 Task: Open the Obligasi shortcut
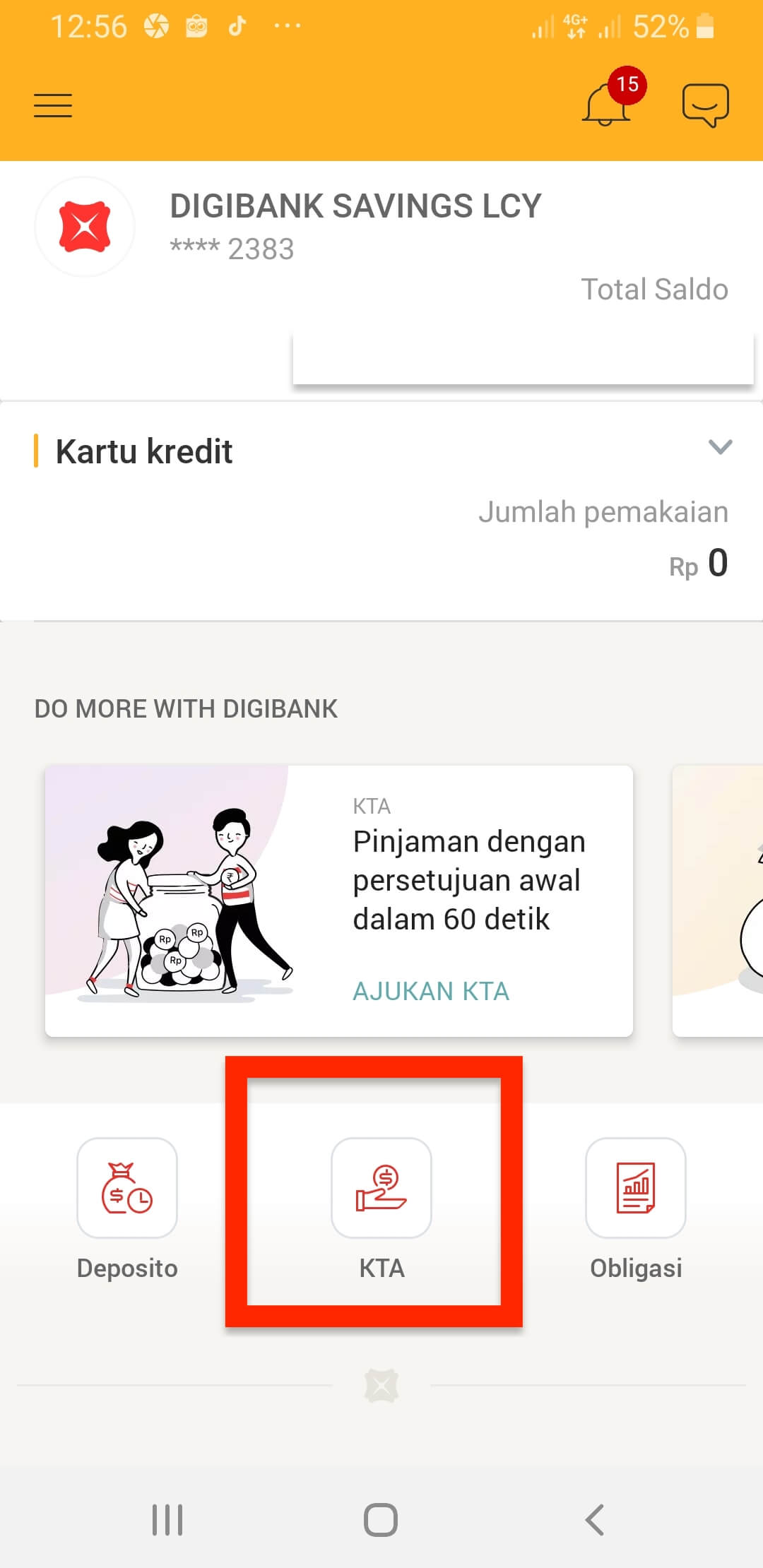(x=636, y=1188)
